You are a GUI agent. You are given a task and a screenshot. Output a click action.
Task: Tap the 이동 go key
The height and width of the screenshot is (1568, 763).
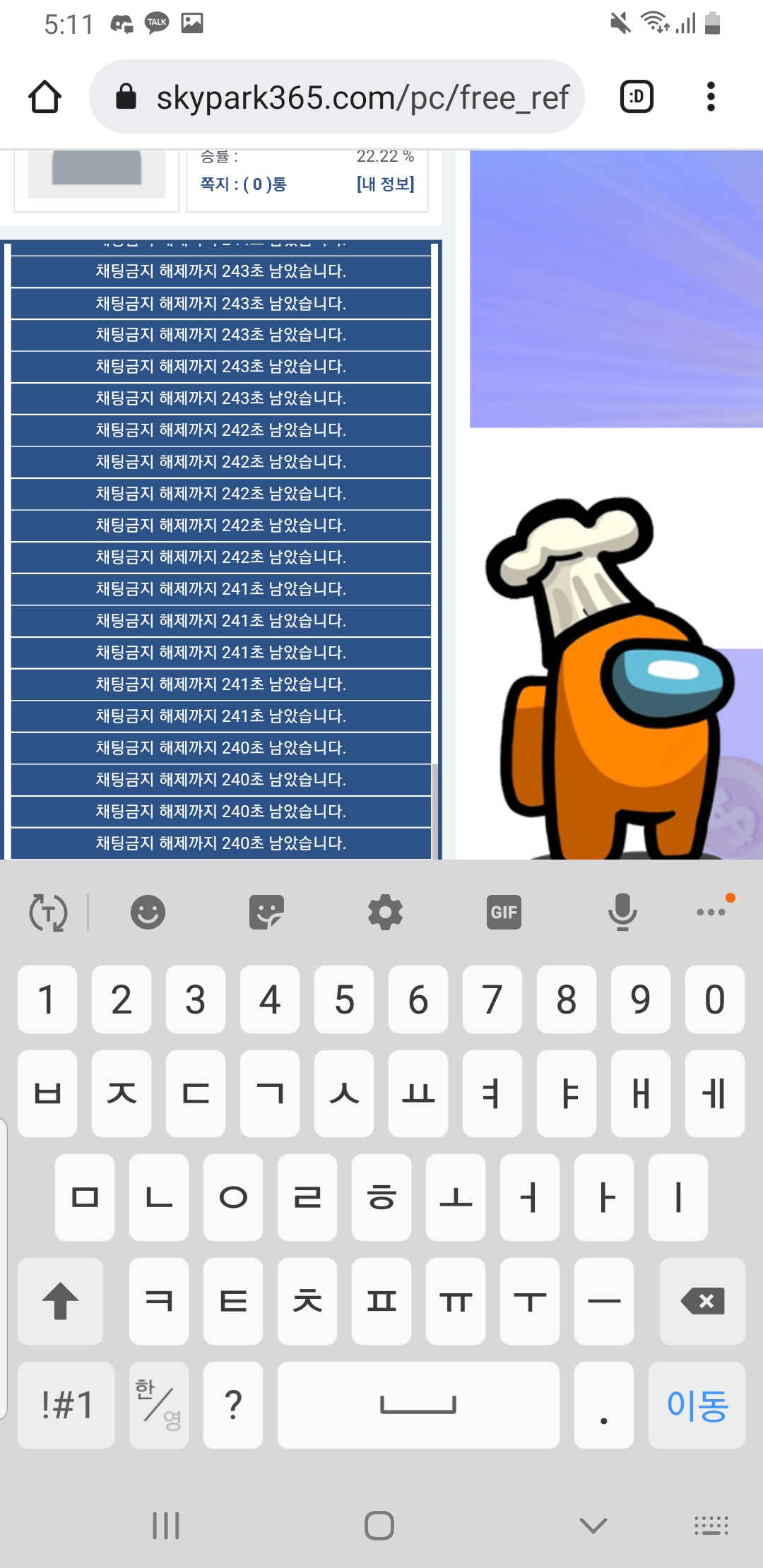697,1405
